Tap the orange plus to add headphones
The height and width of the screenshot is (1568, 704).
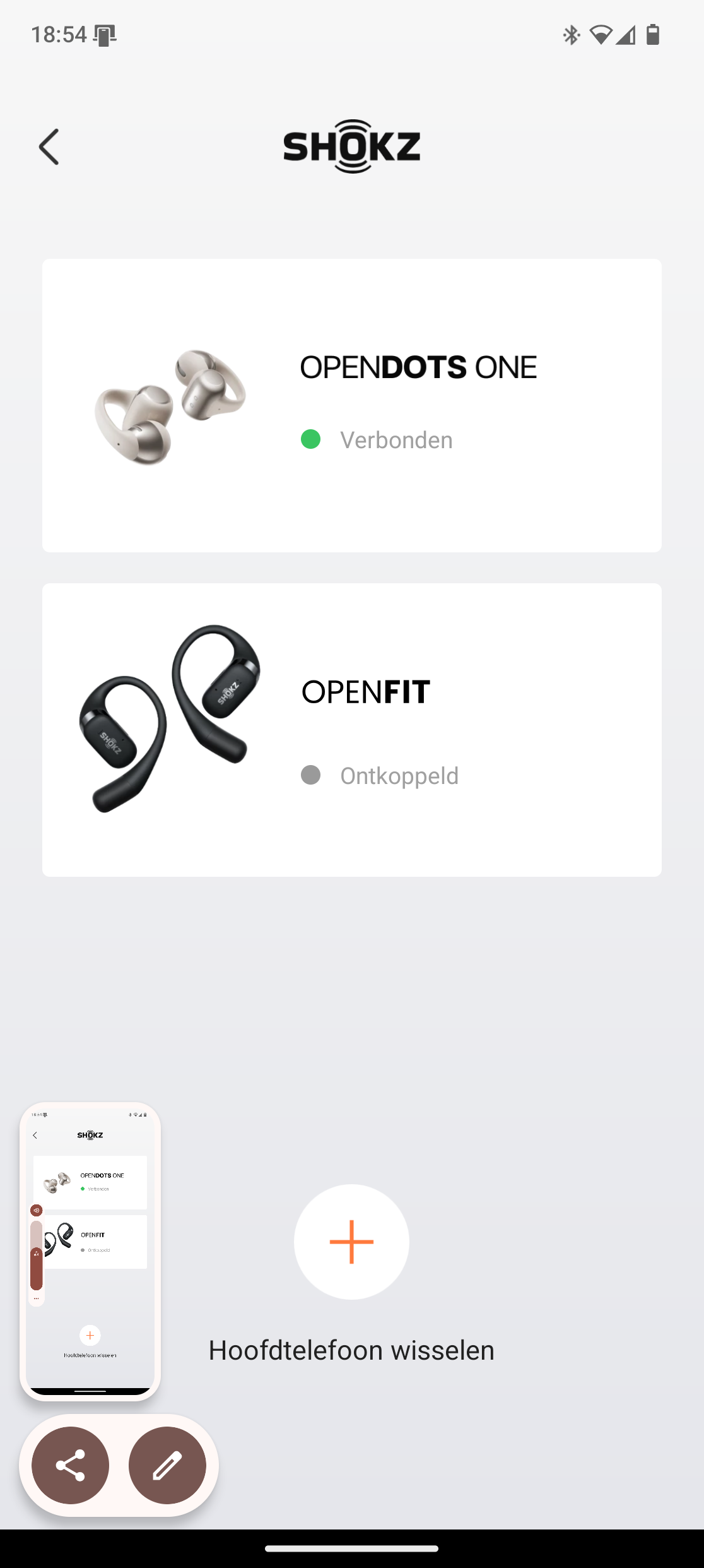click(351, 1241)
